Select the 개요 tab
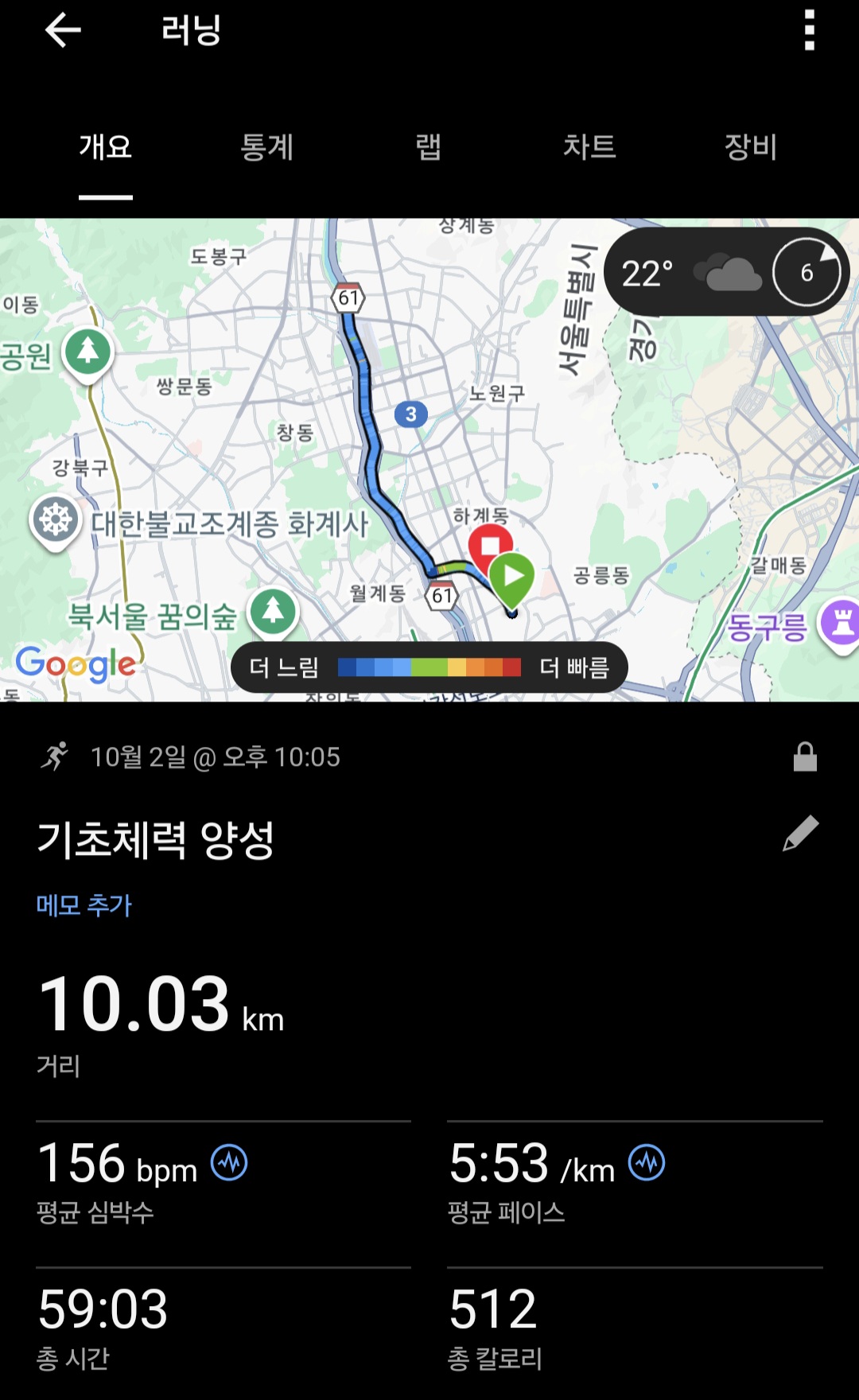 106,147
